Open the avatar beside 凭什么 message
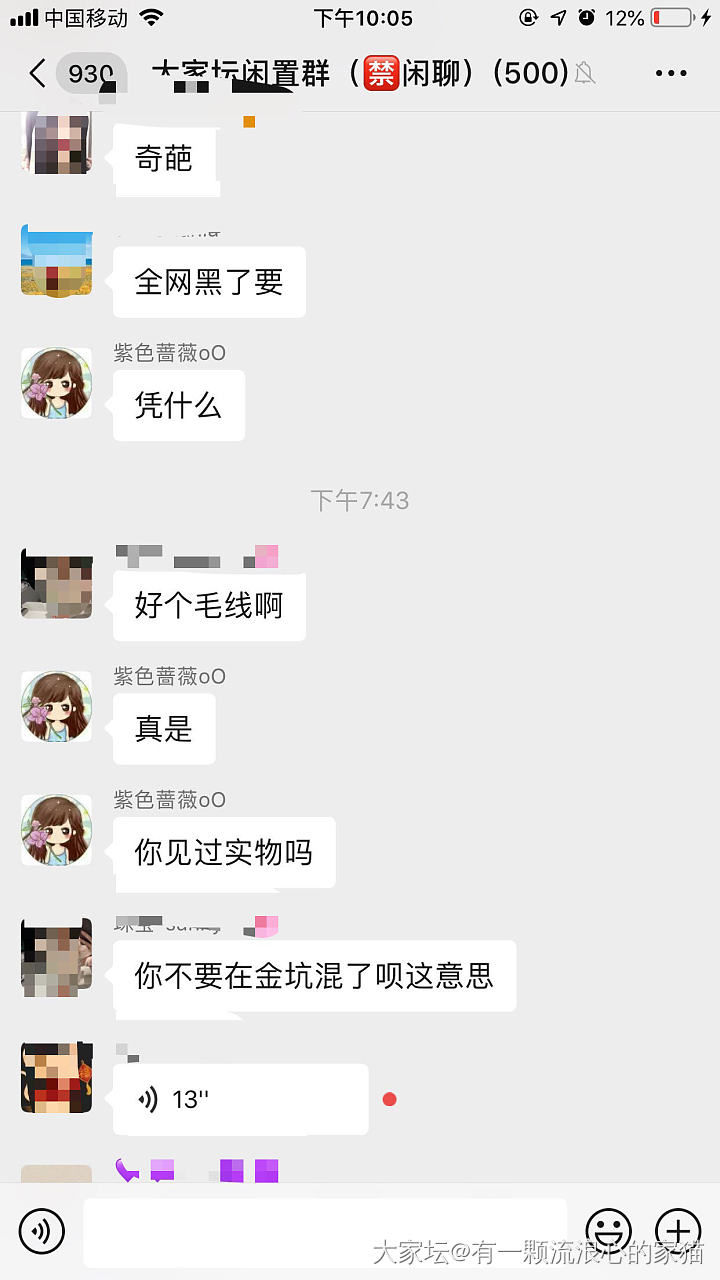Viewport: 720px width, 1280px height. tap(57, 383)
